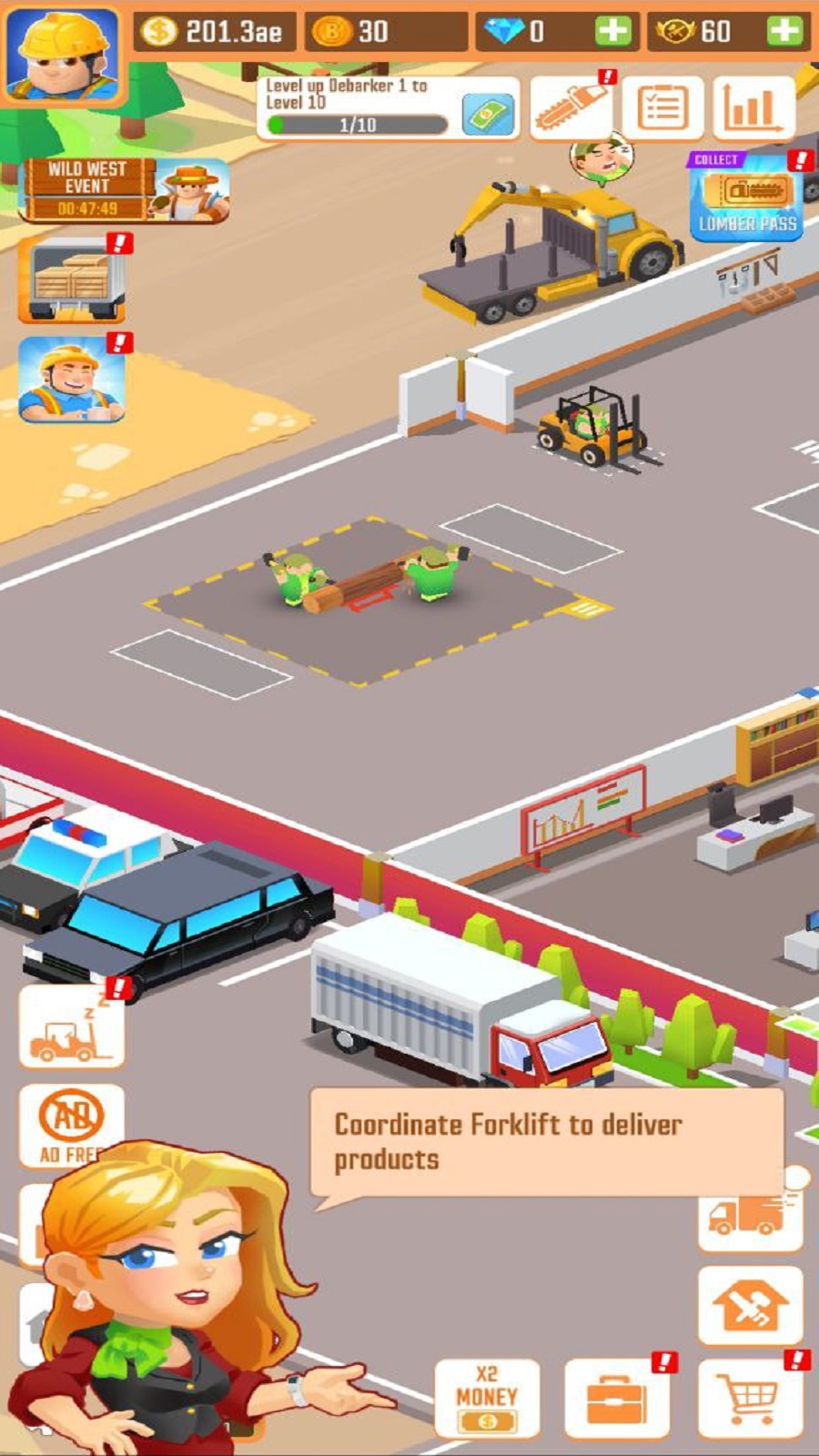Open the building upgrade house icon
The width and height of the screenshot is (819, 1456).
point(750,1306)
